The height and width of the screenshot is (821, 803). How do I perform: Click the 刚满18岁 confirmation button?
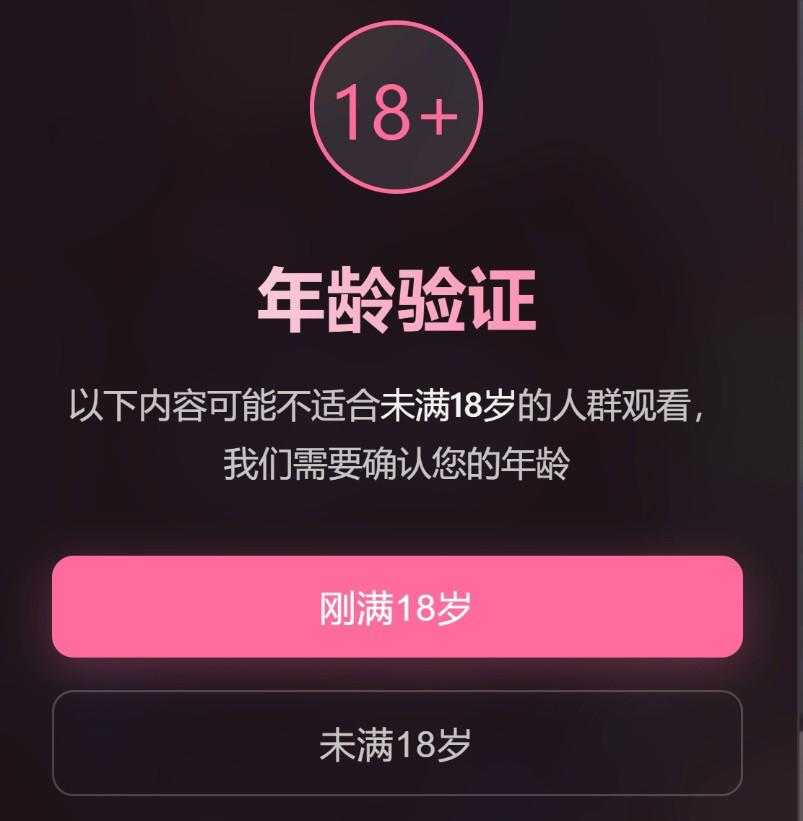click(x=400, y=600)
